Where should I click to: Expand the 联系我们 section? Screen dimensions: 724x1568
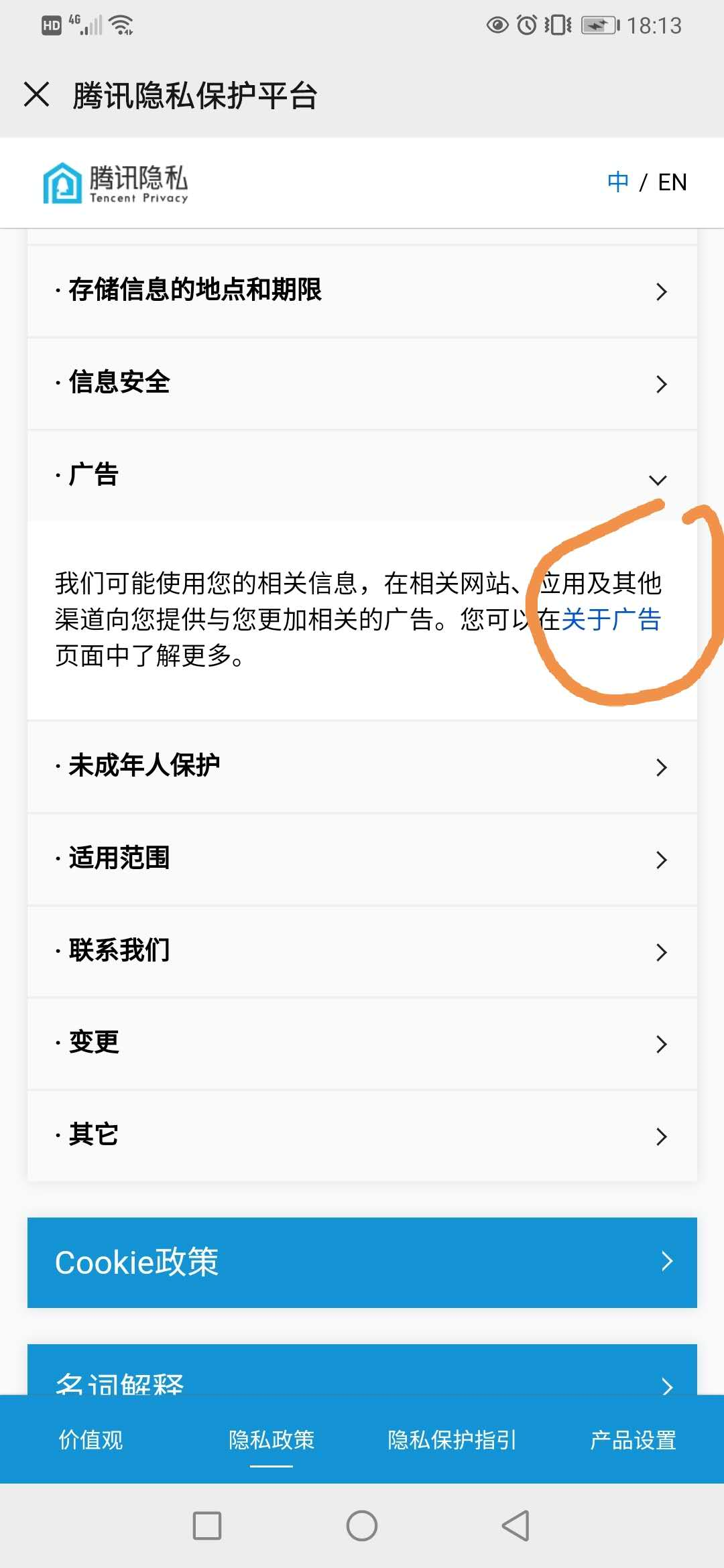362,952
